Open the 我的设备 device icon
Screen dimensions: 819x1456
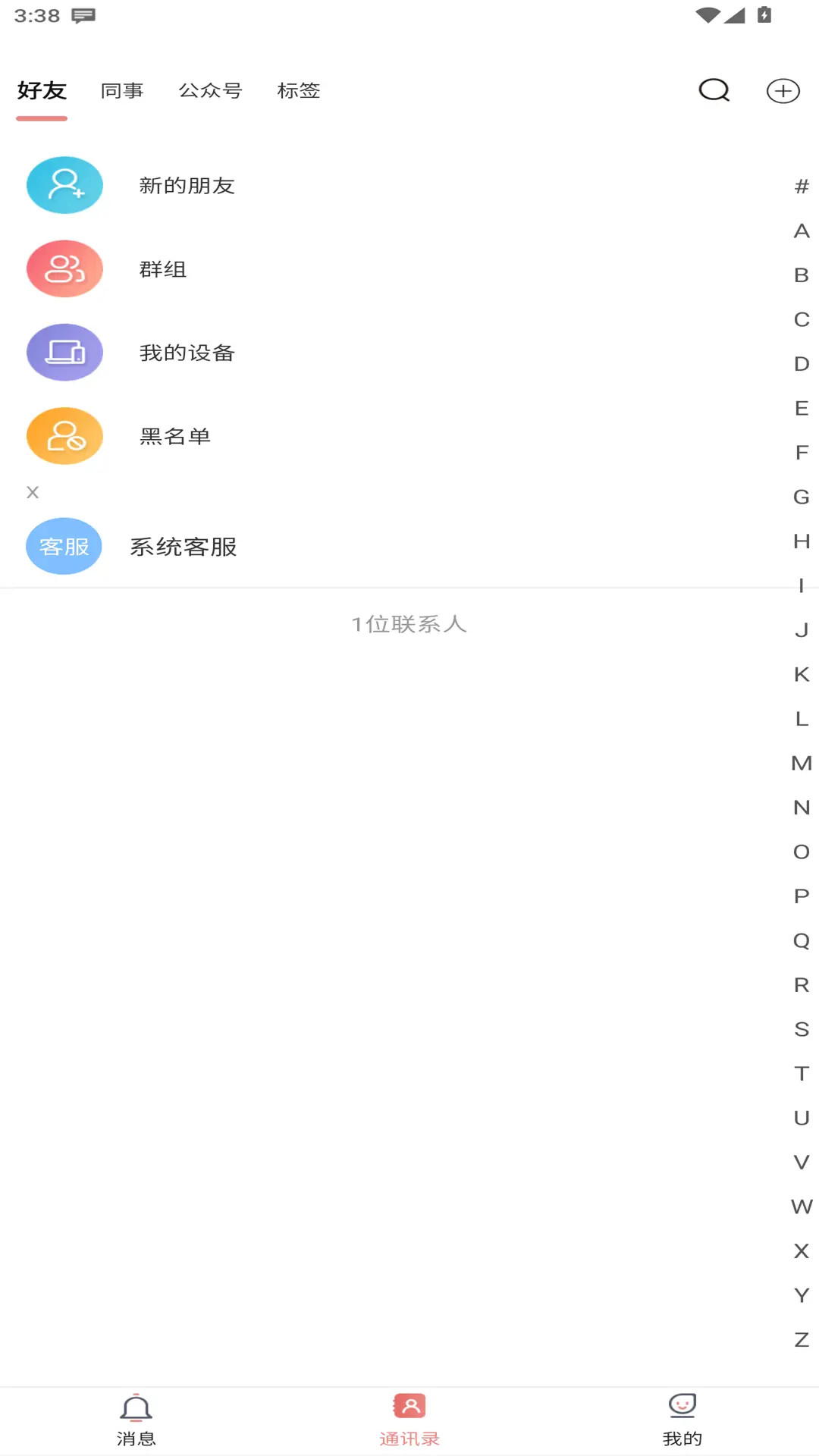tap(64, 352)
